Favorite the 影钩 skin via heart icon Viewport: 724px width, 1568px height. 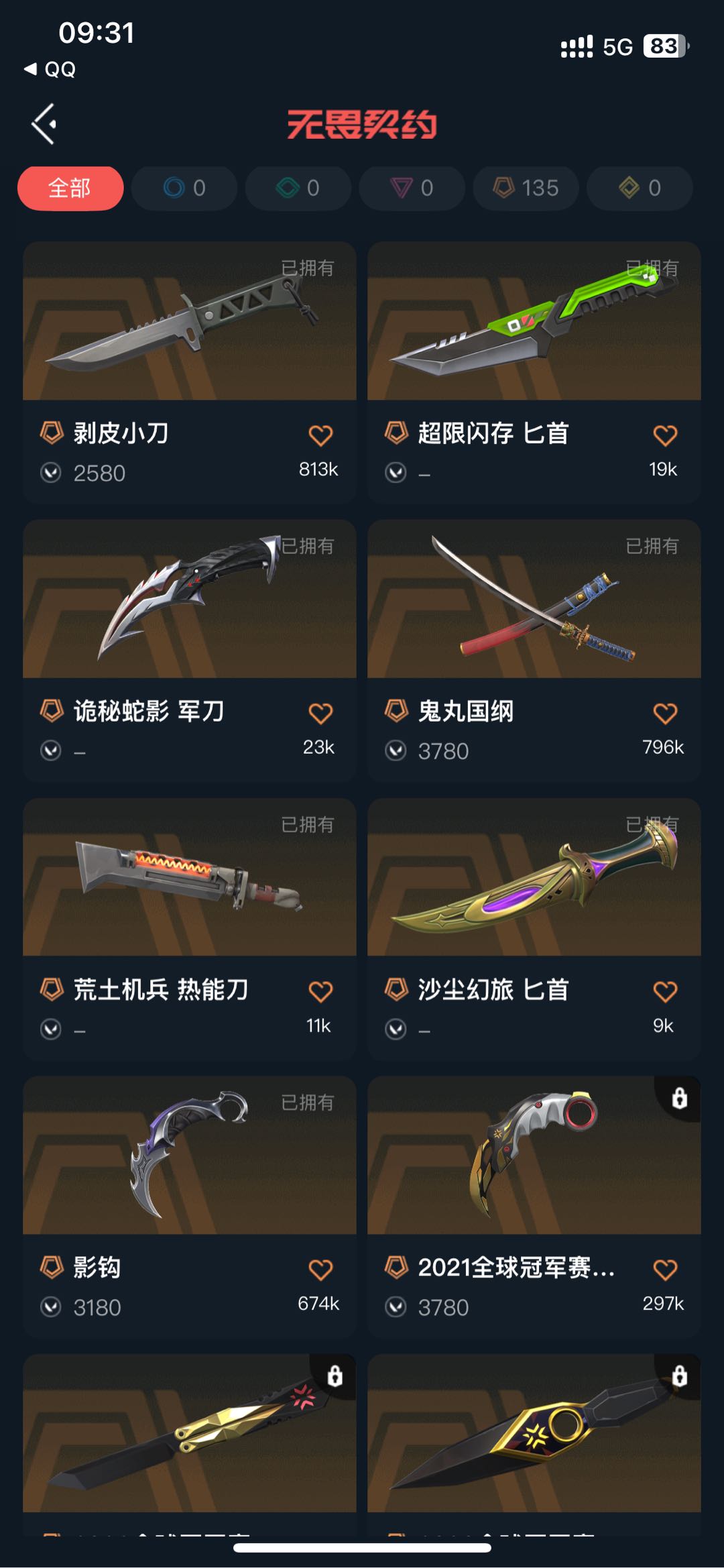click(320, 1270)
